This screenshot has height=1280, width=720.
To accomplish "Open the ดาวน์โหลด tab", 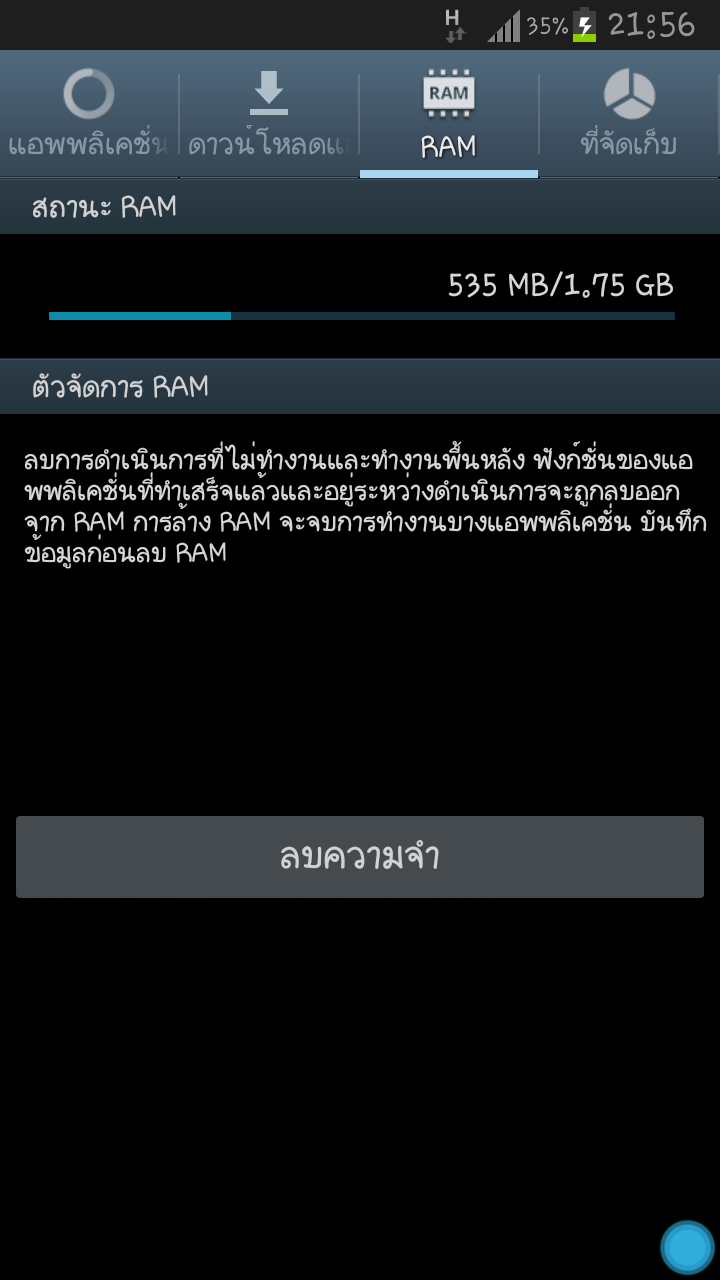I will pyautogui.click(x=268, y=115).
